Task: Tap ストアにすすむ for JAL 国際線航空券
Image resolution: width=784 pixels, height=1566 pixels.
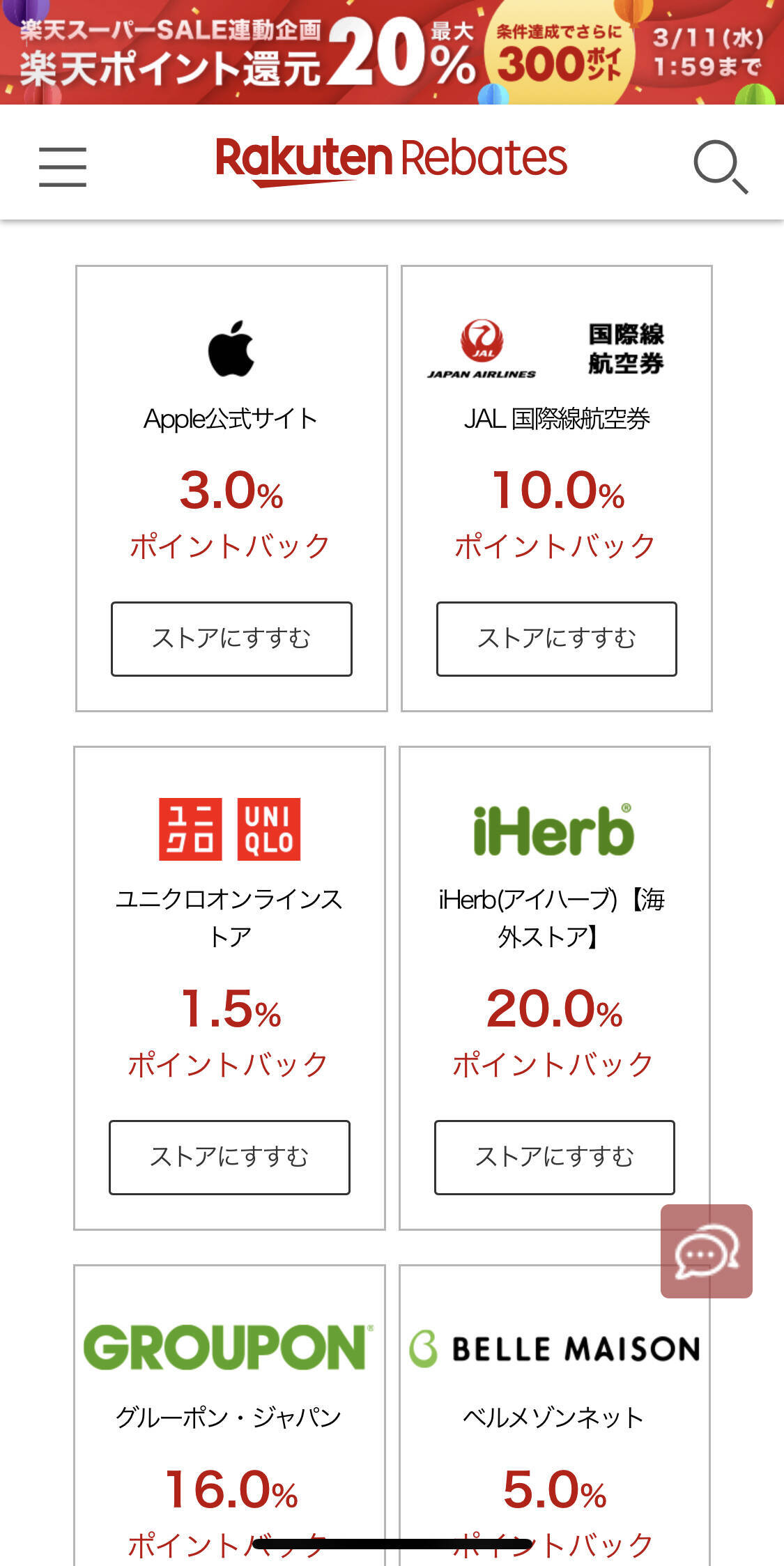Action: coord(556,638)
